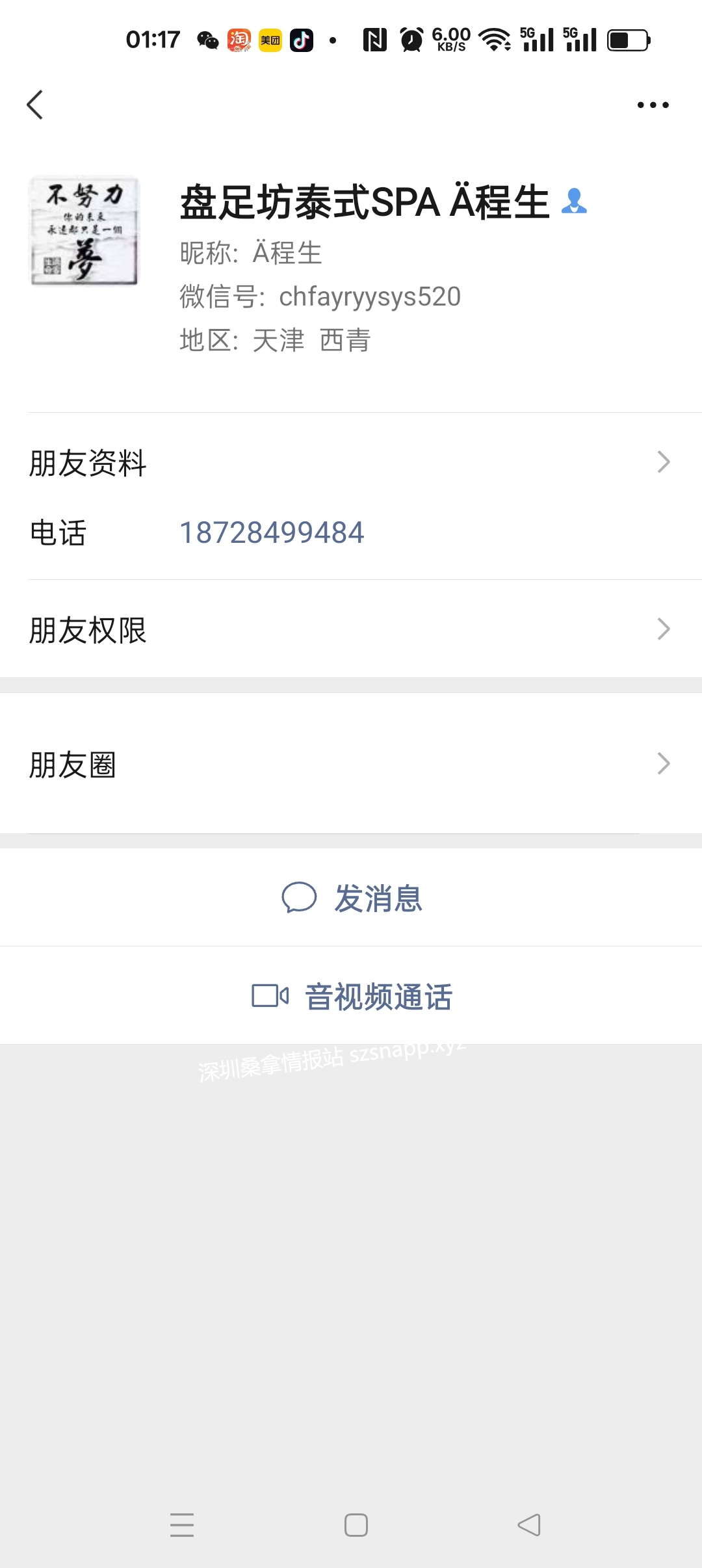Image resolution: width=702 pixels, height=1568 pixels.
Task: Tap phone number 18728499484
Action: [x=272, y=533]
